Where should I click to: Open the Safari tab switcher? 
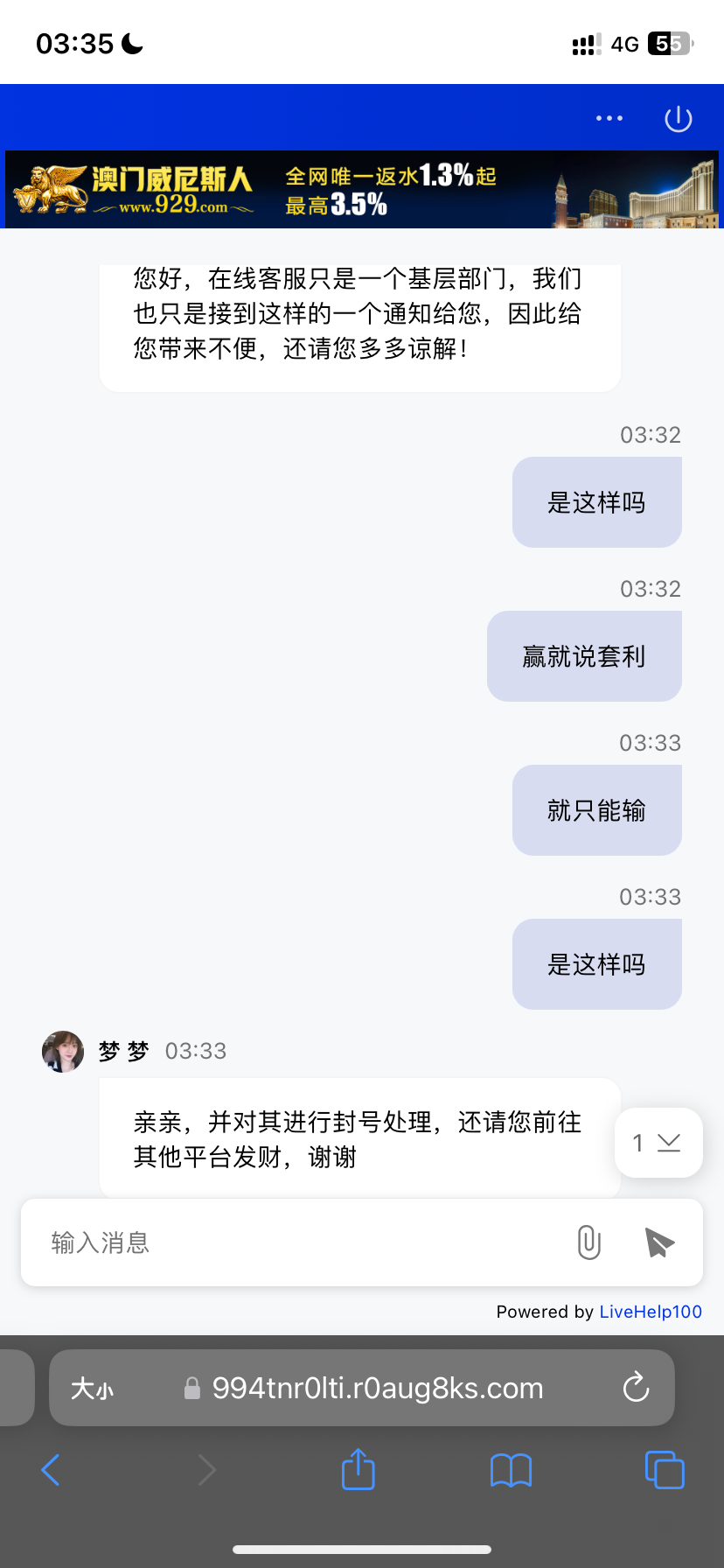(665, 1470)
